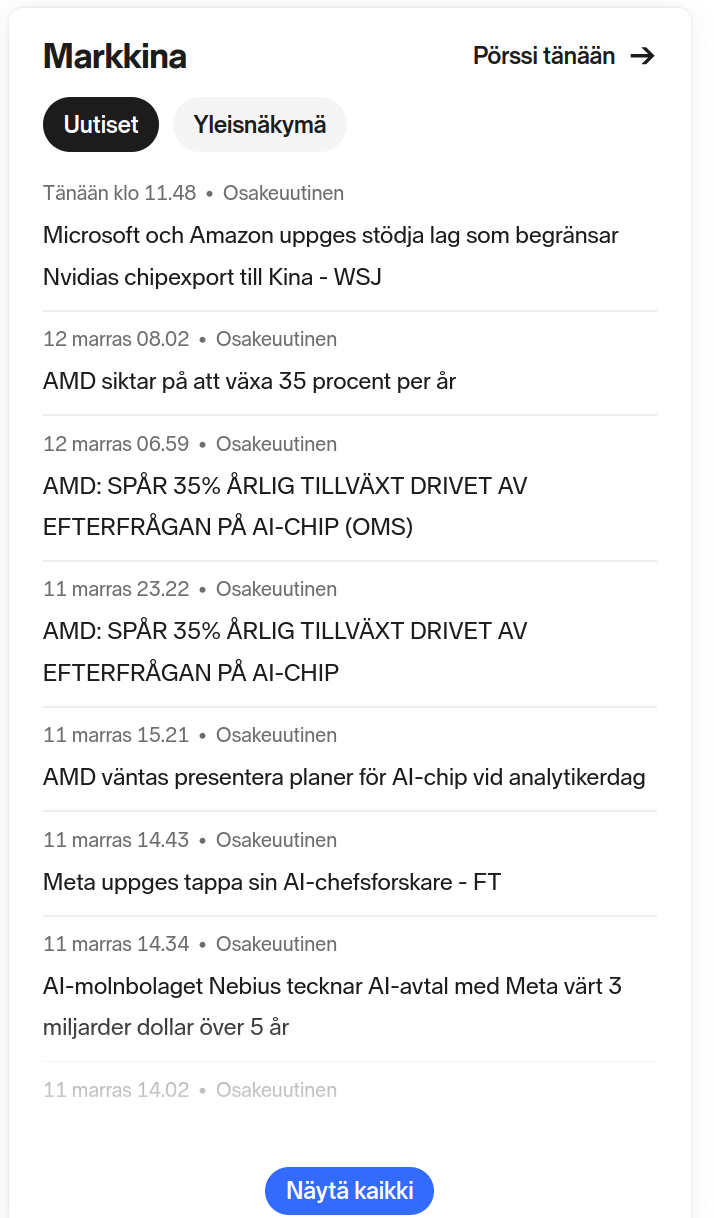The width and height of the screenshot is (714, 1218).
Task: Read about AMD's analytikerdag AI-chip plans
Action: (x=344, y=777)
